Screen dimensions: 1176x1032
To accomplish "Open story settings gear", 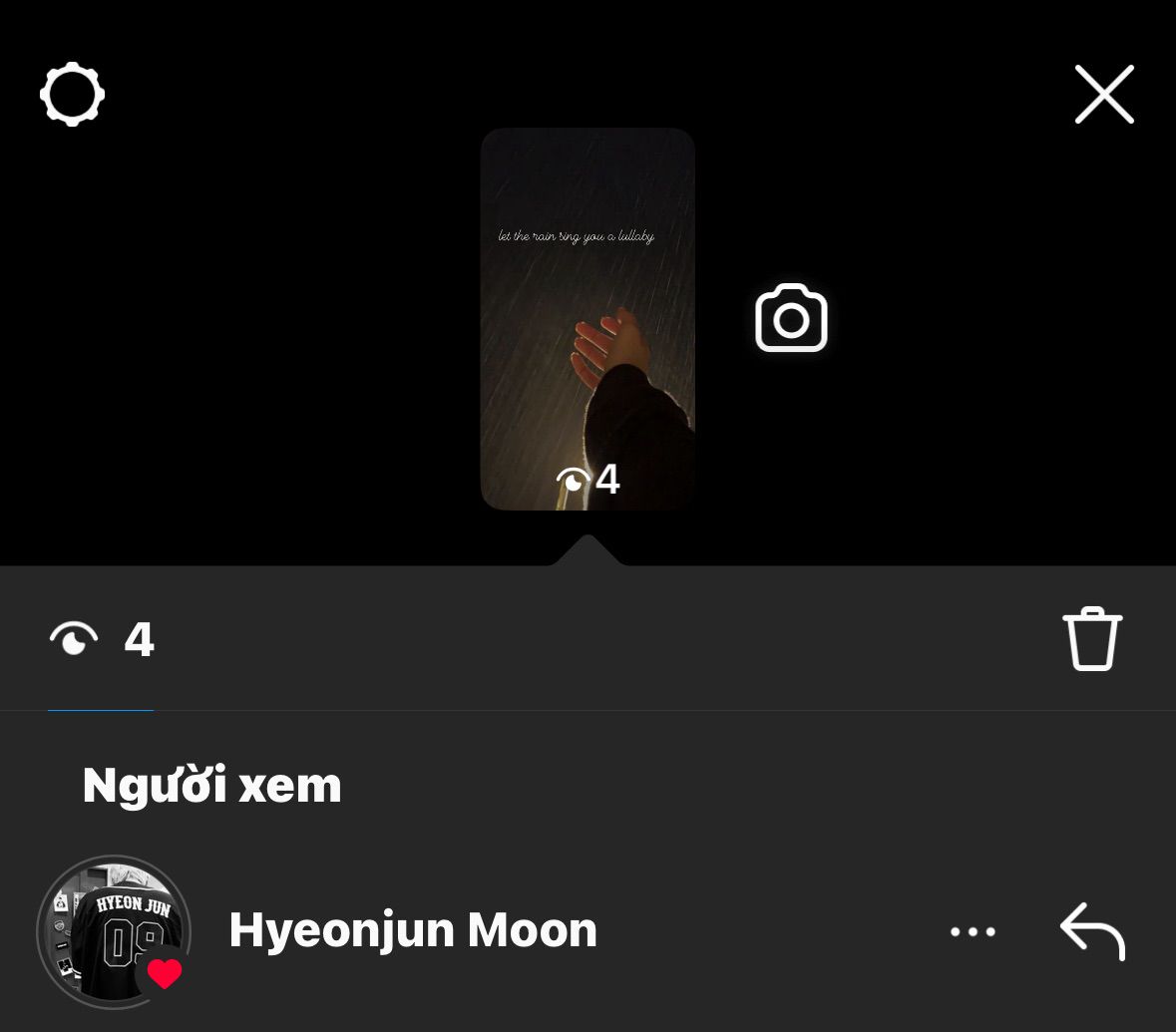I will coord(72,95).
